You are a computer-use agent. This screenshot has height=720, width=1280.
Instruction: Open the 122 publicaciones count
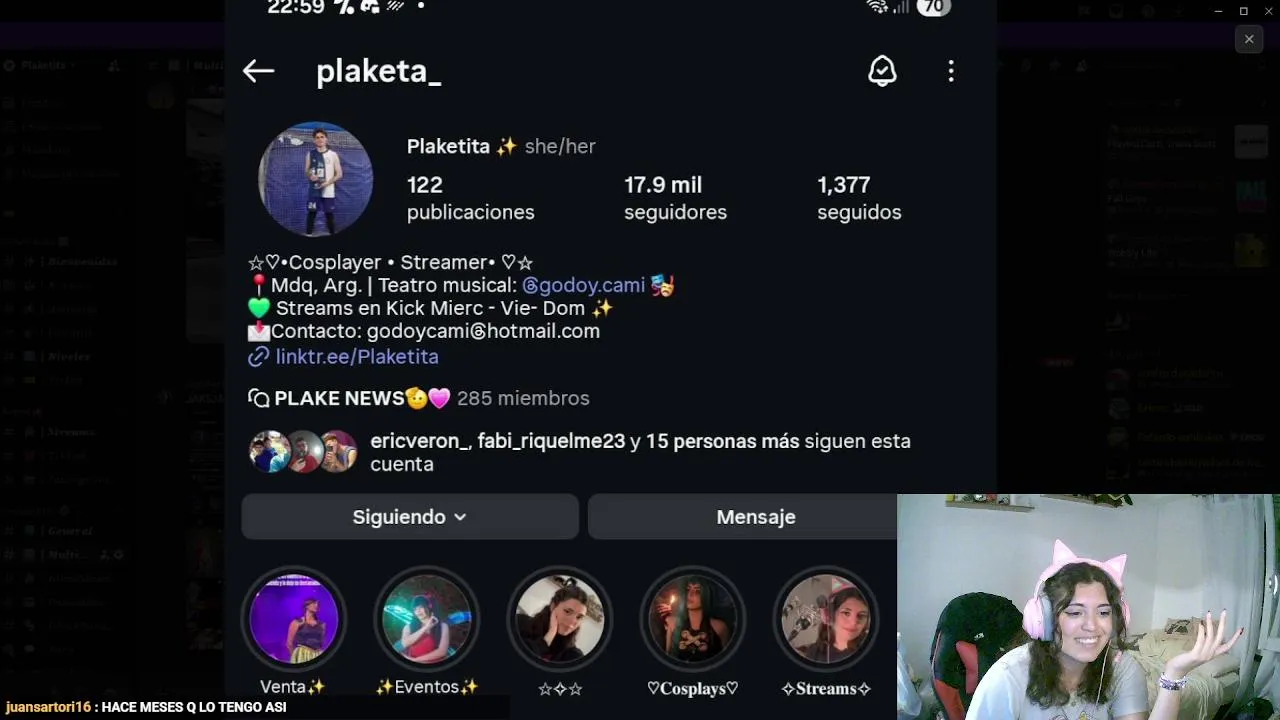point(470,197)
